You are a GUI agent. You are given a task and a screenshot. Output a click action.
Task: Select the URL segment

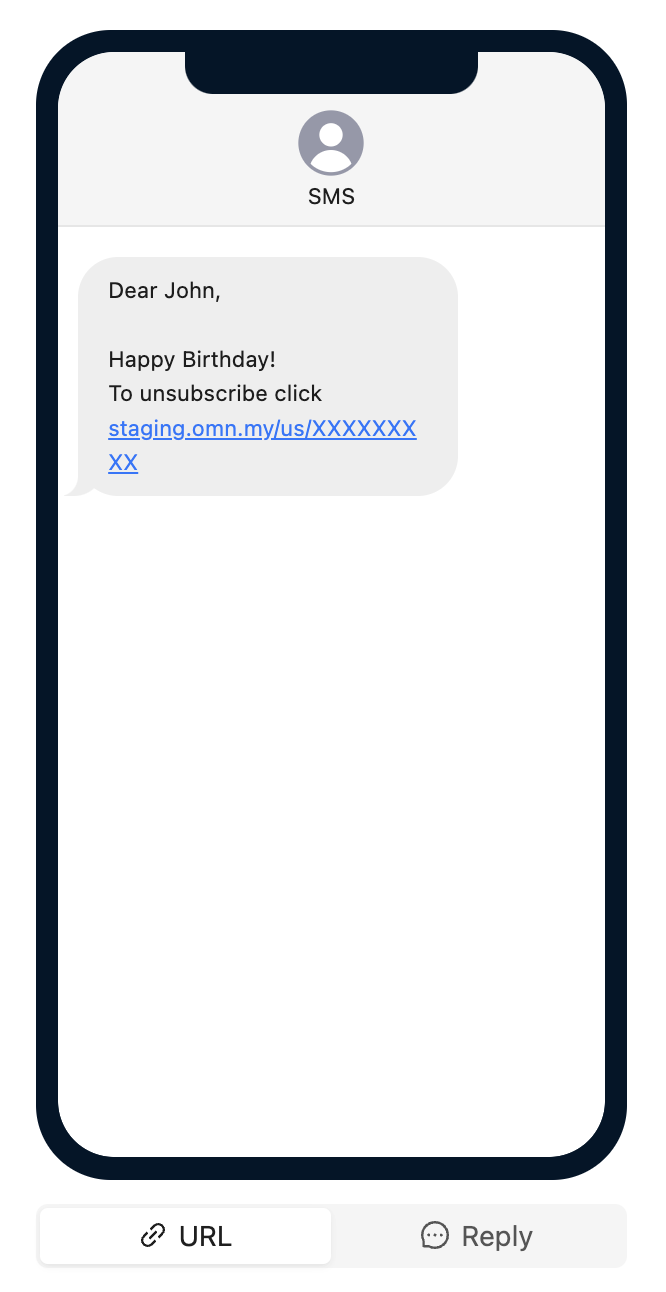pyautogui.click(x=186, y=1236)
